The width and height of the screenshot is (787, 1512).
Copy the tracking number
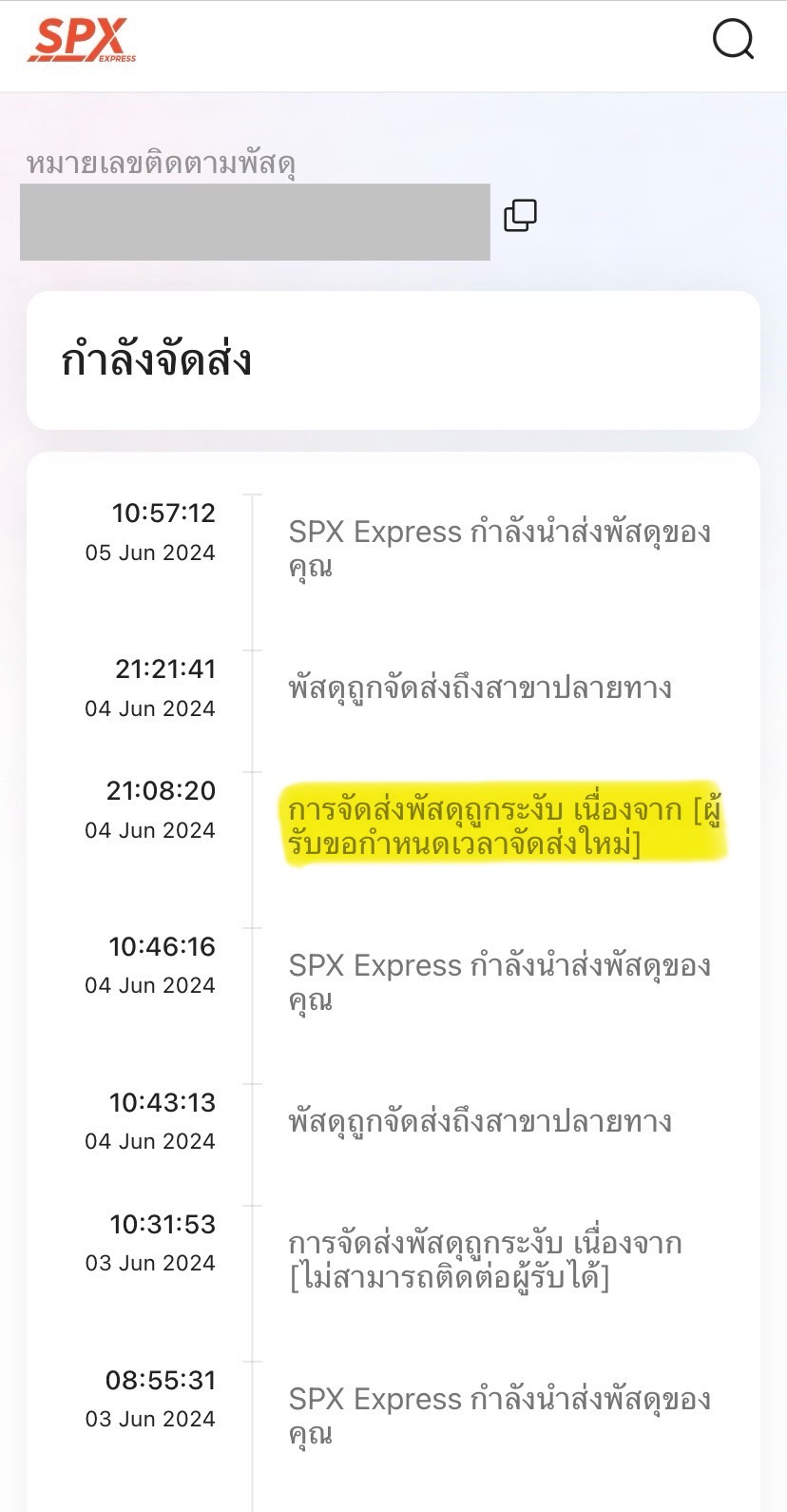(x=520, y=215)
